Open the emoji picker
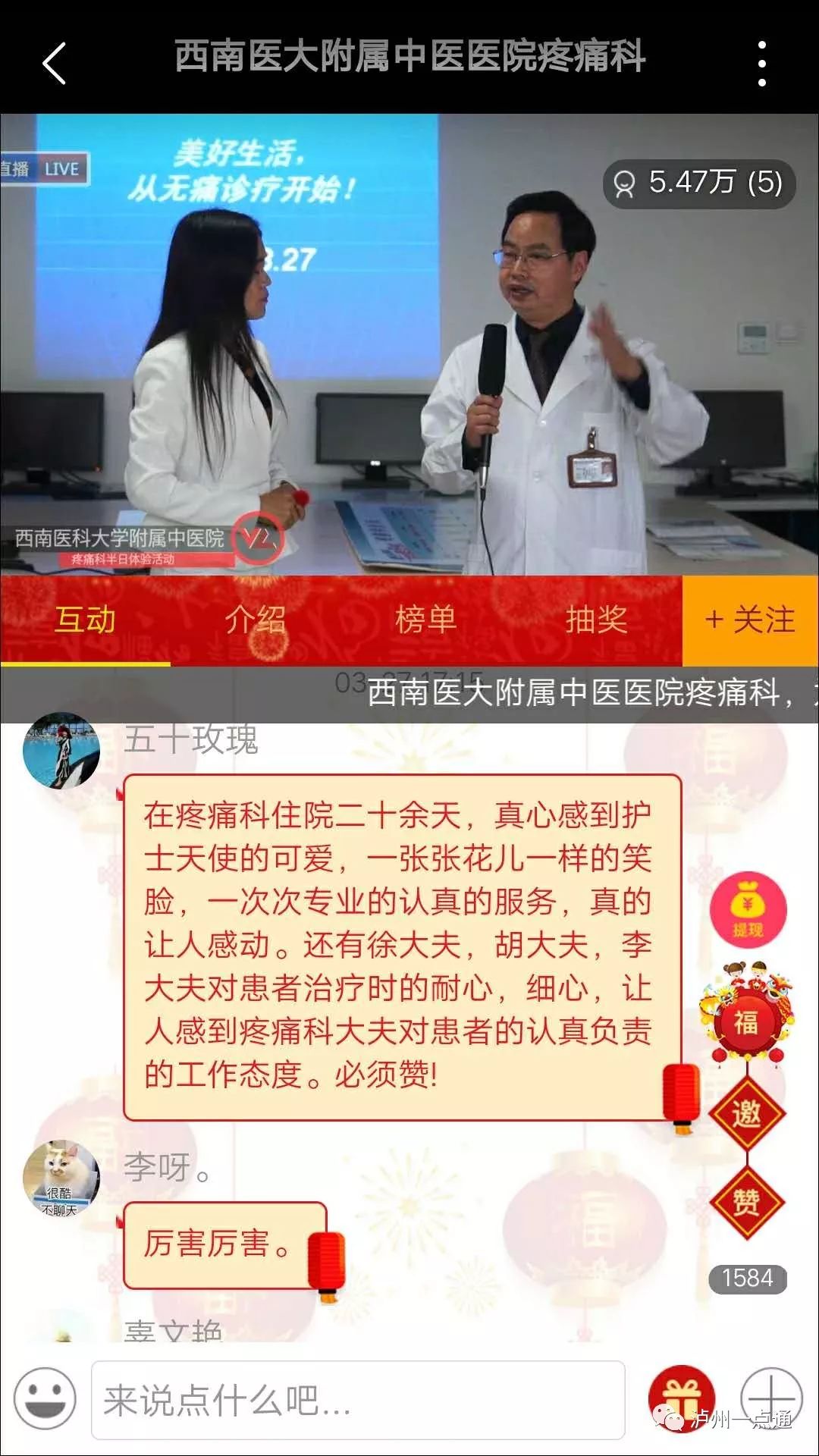This screenshot has height=1456, width=819. (45, 1398)
